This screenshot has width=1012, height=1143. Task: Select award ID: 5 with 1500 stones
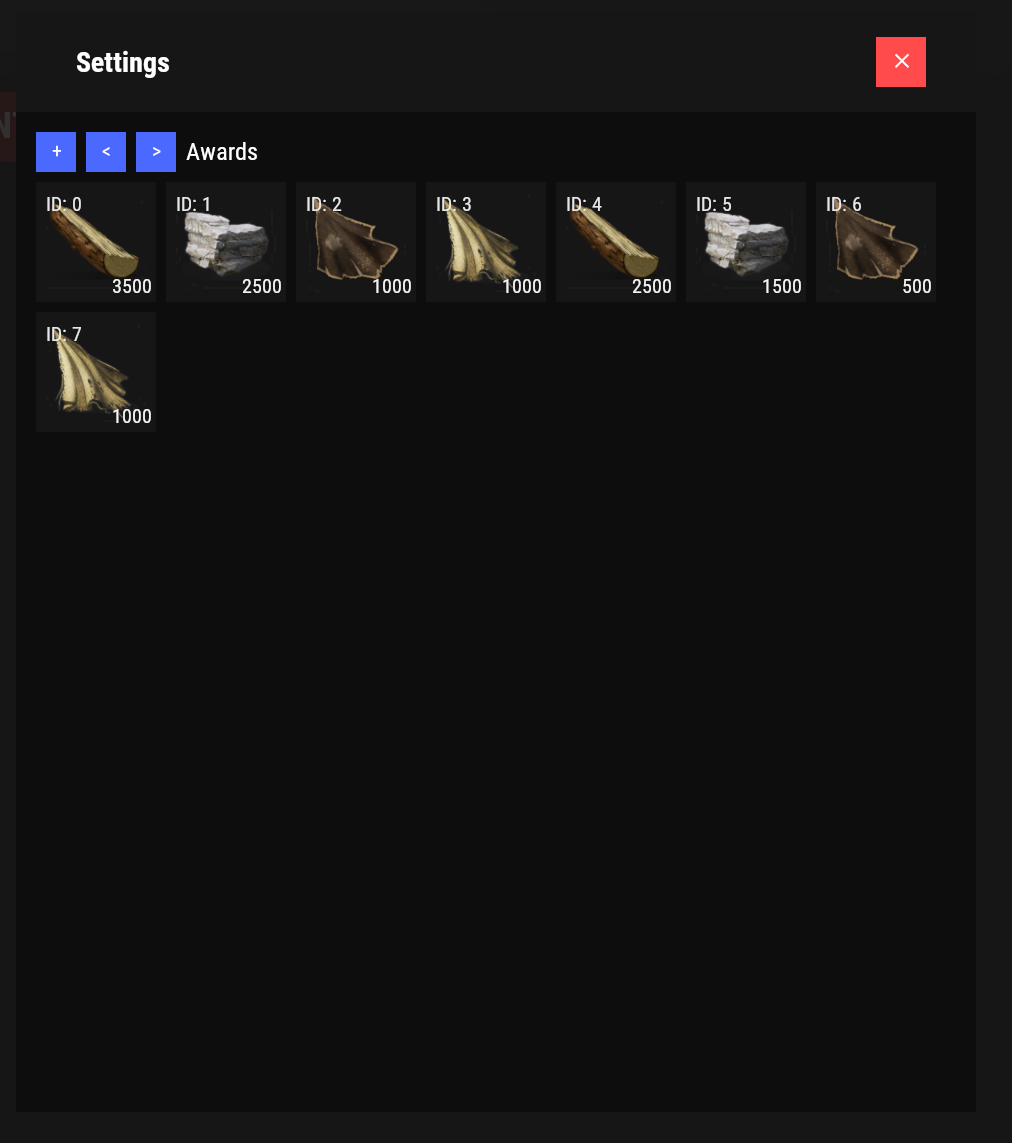(746, 242)
